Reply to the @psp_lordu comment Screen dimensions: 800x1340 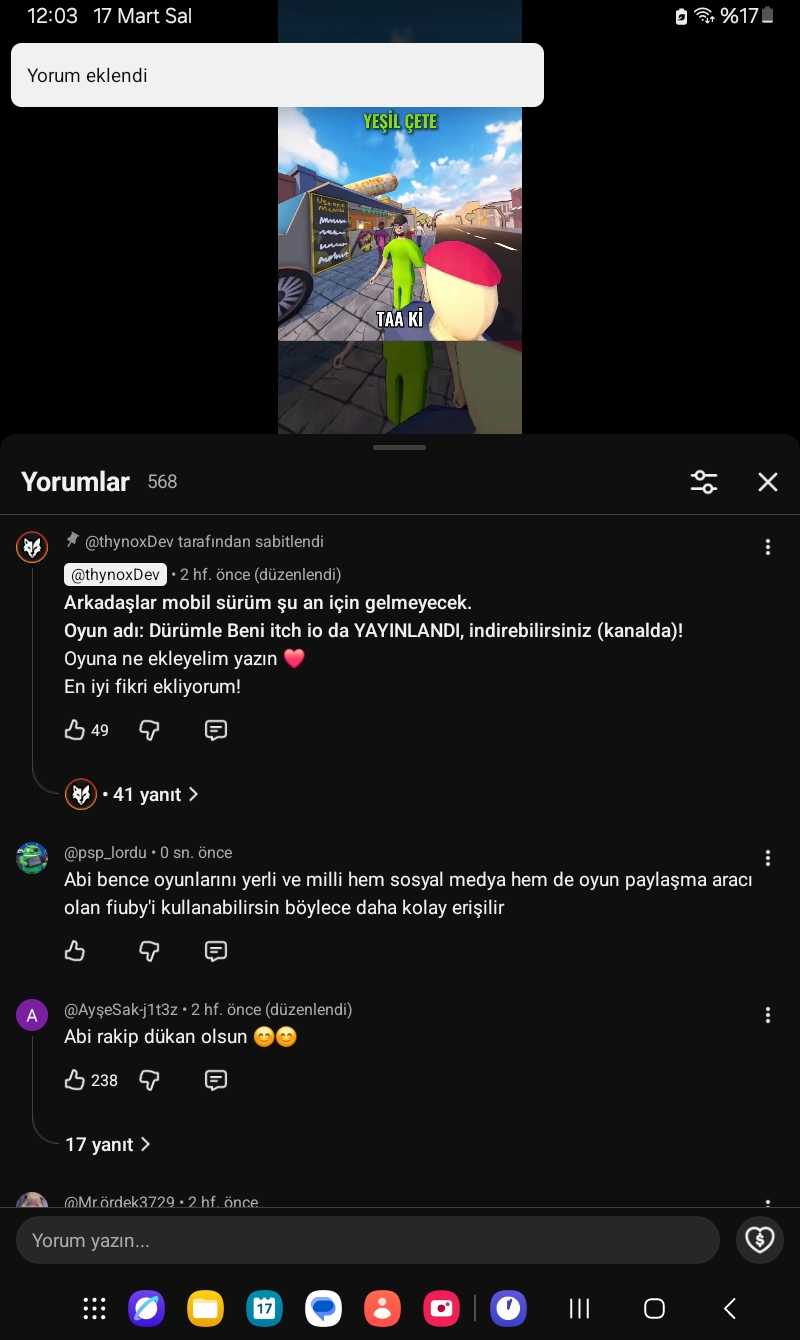(216, 951)
